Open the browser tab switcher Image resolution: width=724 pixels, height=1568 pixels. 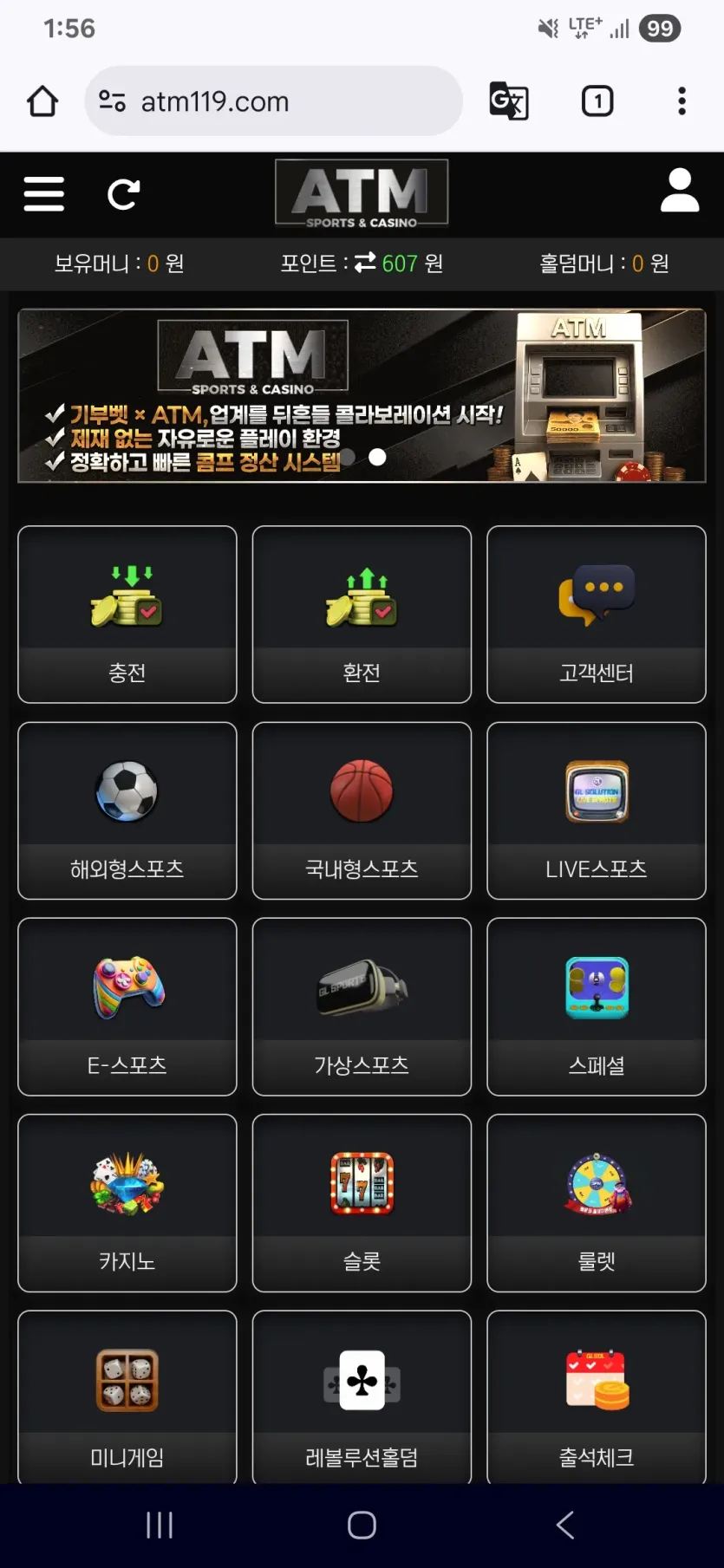coord(597,101)
